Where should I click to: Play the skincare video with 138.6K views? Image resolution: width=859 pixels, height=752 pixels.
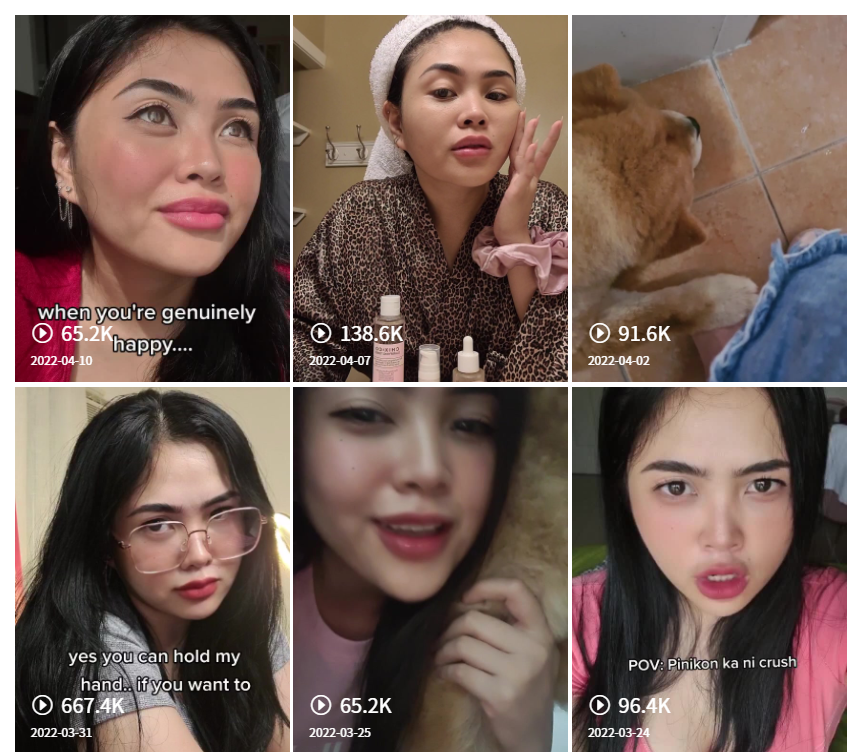tap(430, 198)
